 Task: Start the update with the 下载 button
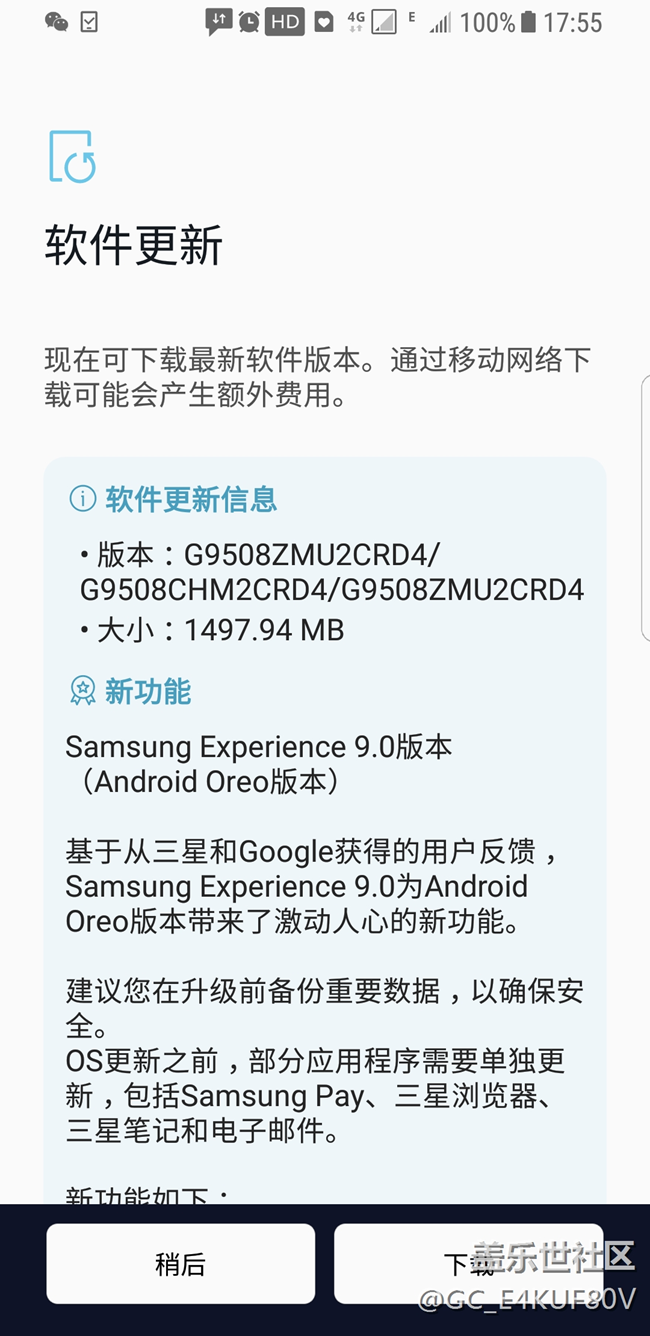coord(468,1264)
